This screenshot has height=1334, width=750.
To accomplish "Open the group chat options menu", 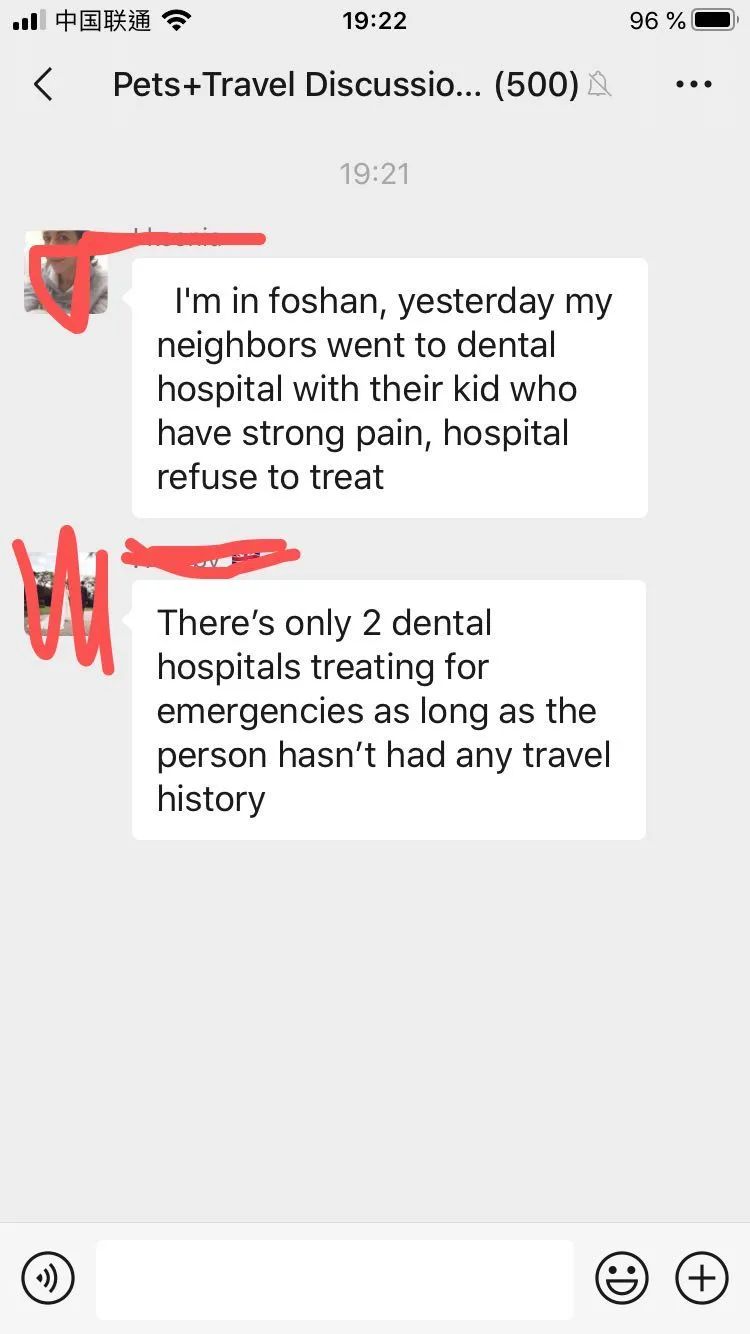I will click(693, 85).
